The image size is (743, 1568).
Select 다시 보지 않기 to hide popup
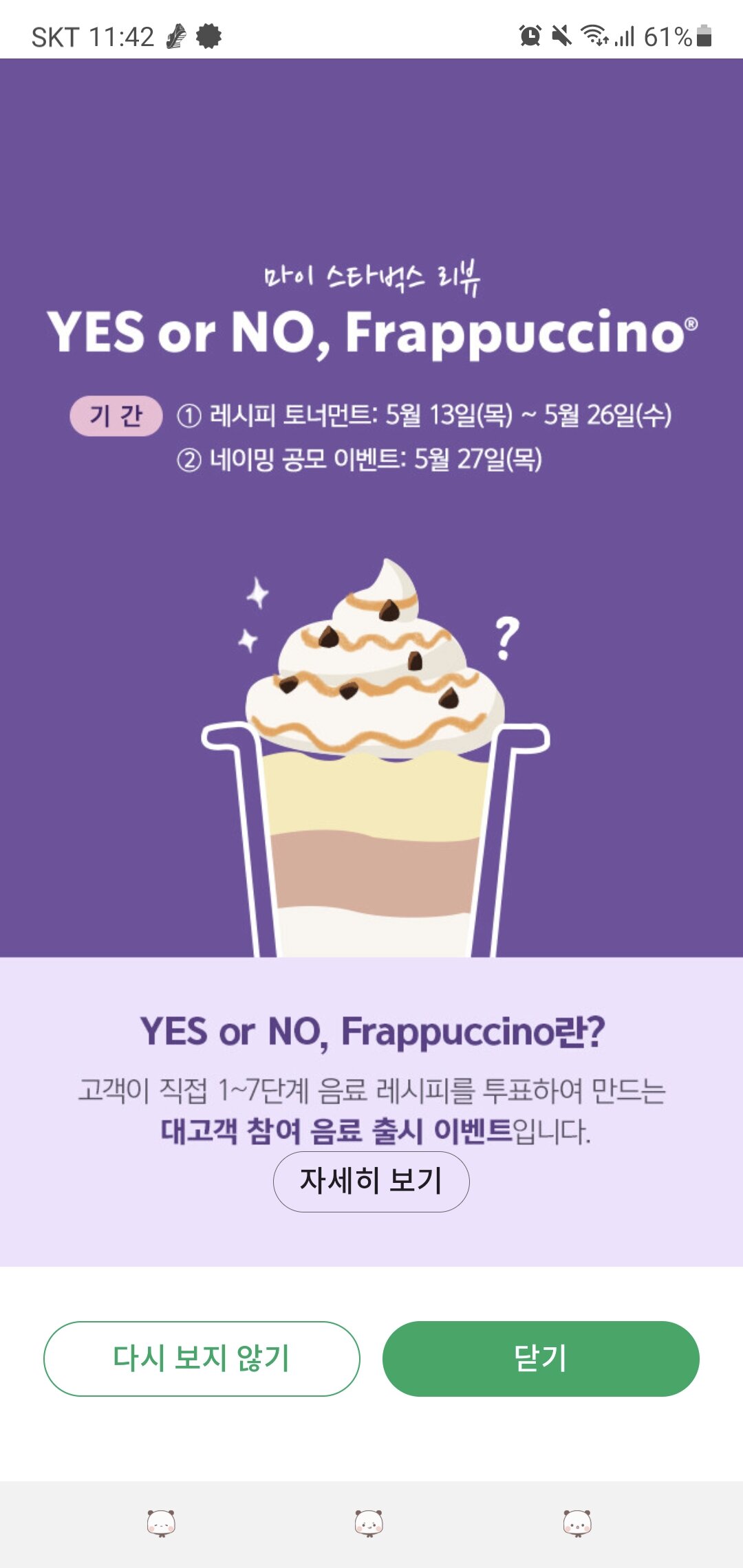tap(202, 1358)
